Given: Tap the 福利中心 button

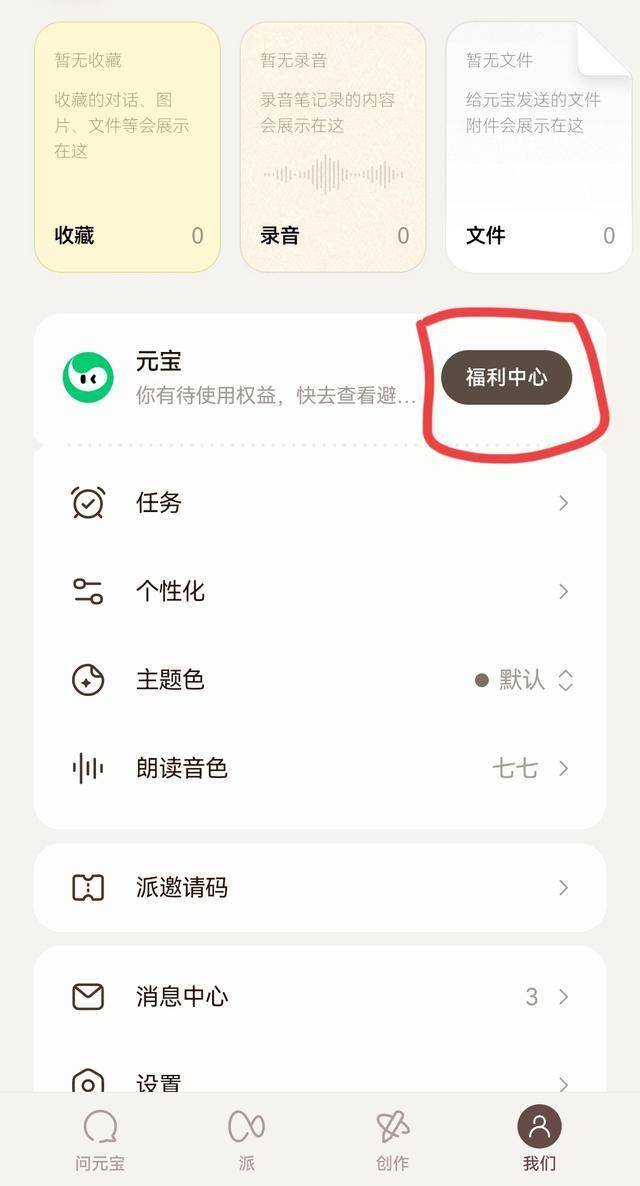Looking at the screenshot, I should point(506,377).
